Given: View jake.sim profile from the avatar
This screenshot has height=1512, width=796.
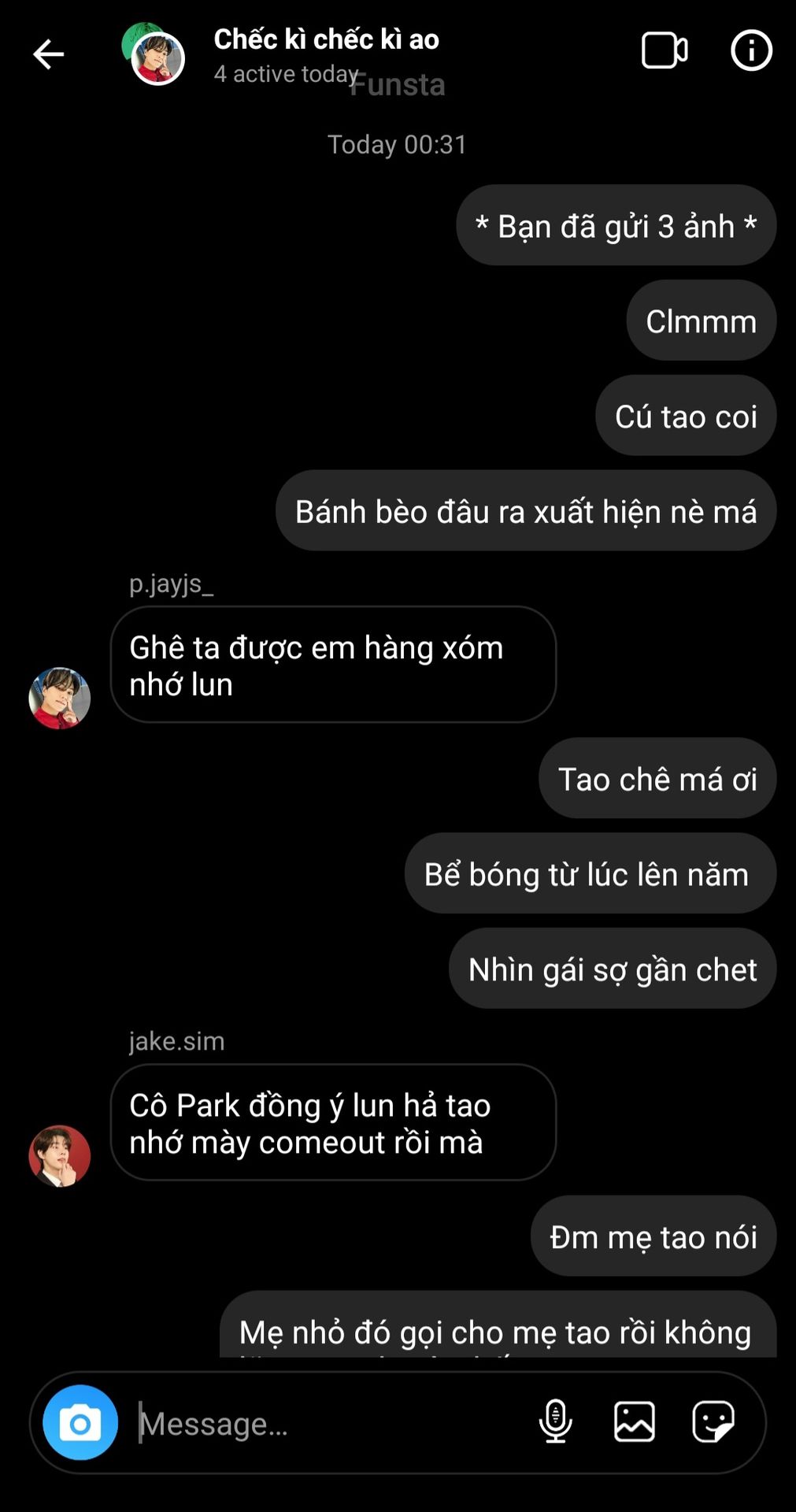Looking at the screenshot, I should [60, 1155].
